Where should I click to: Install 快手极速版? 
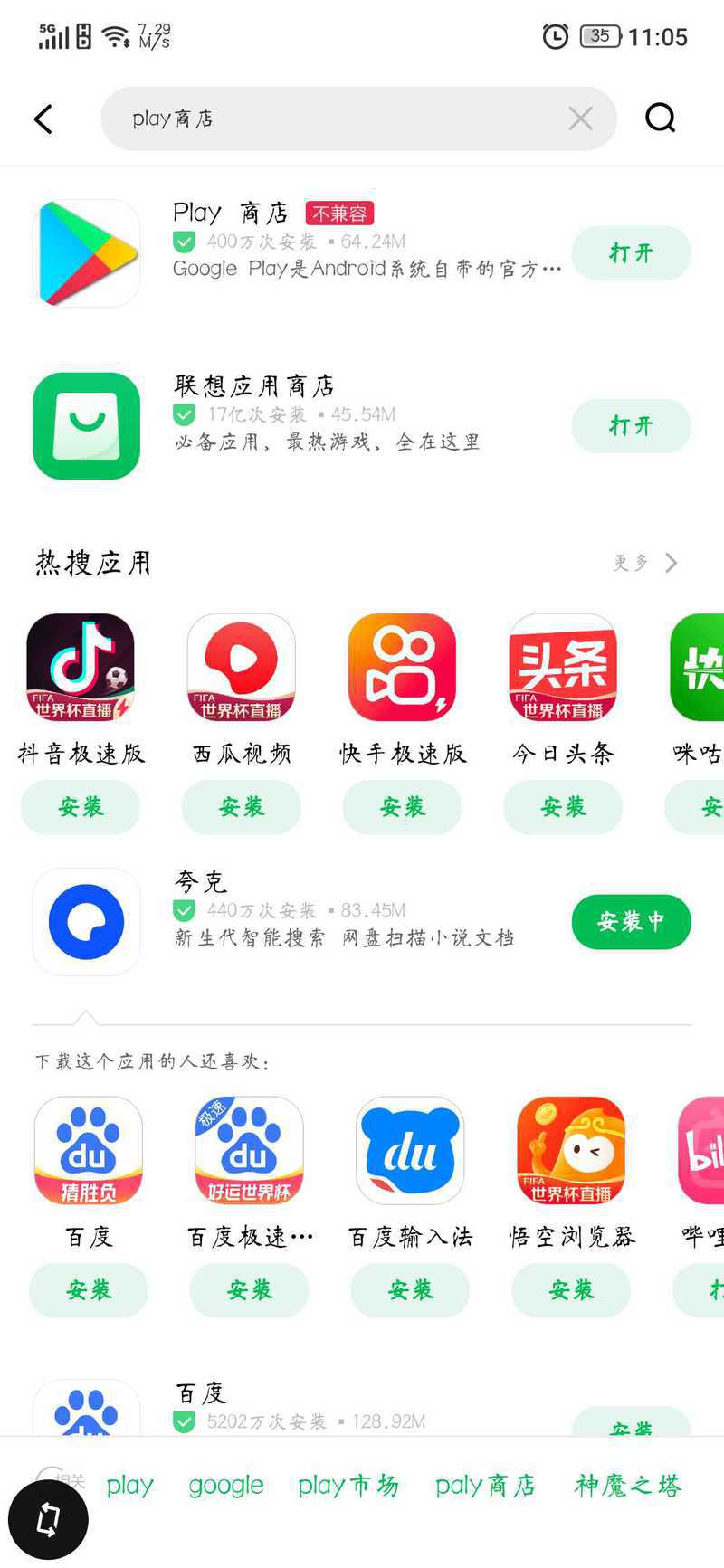tap(402, 807)
